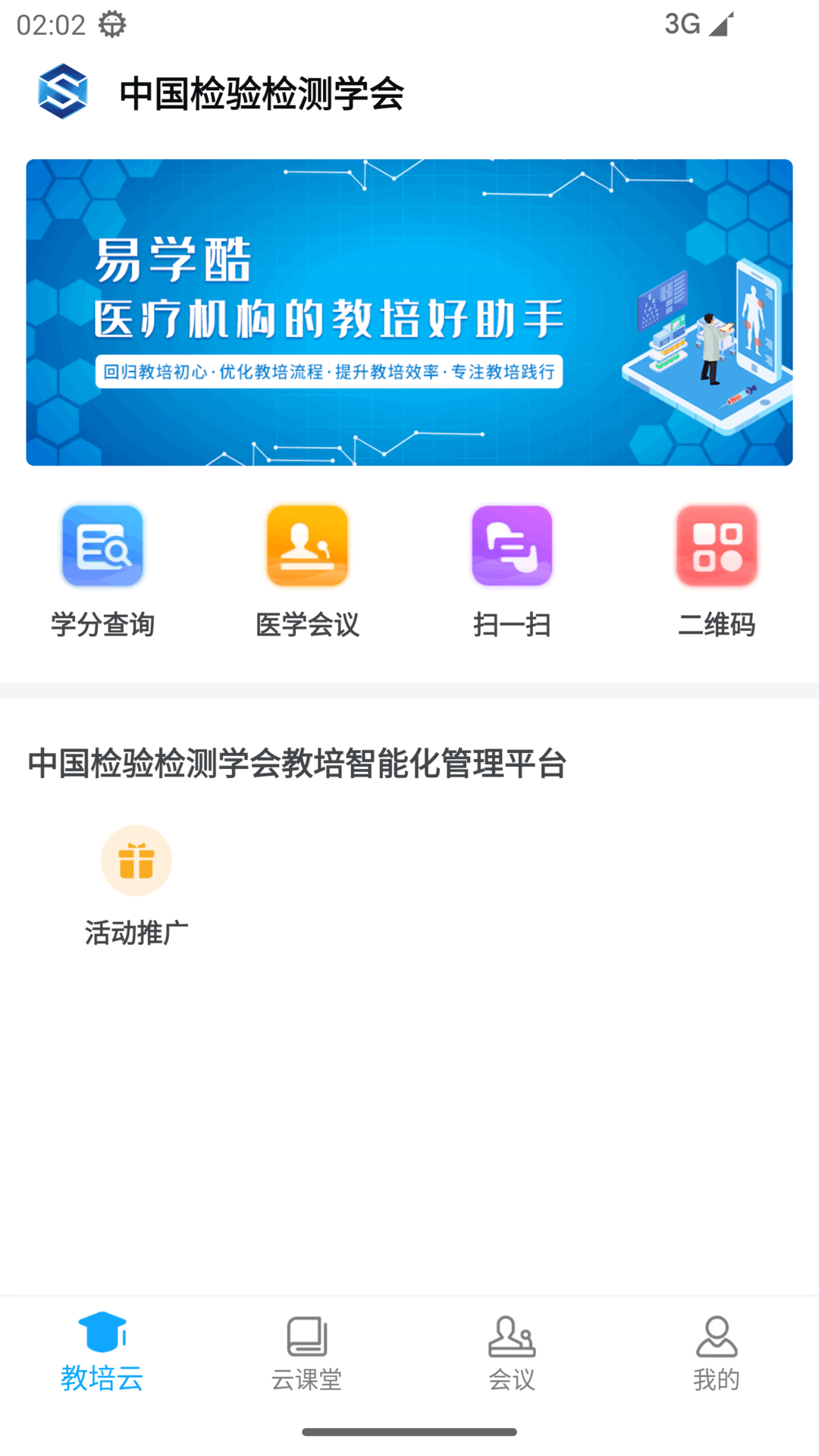Open the 医学会议 medical conference icon
This screenshot has width=819, height=1456.
point(307,545)
